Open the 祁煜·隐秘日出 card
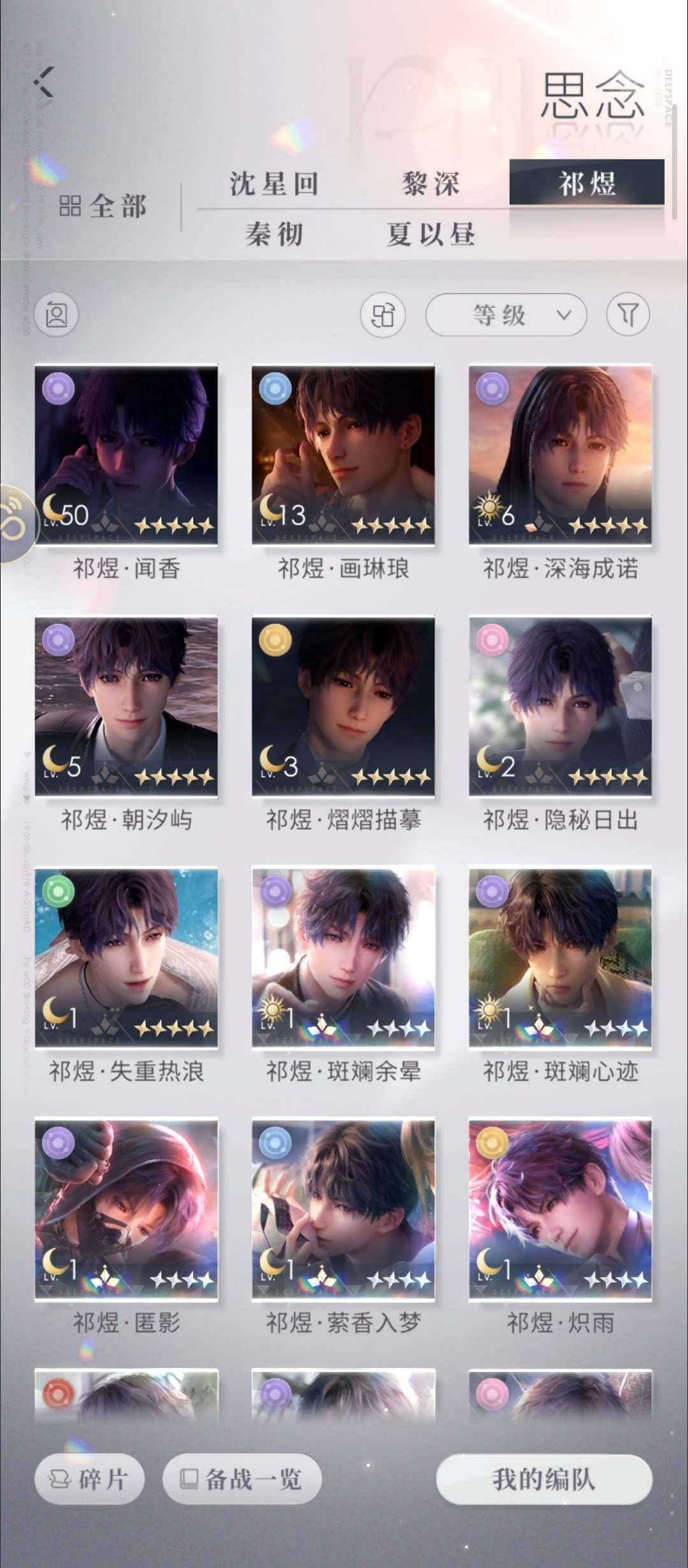 pyautogui.click(x=561, y=706)
